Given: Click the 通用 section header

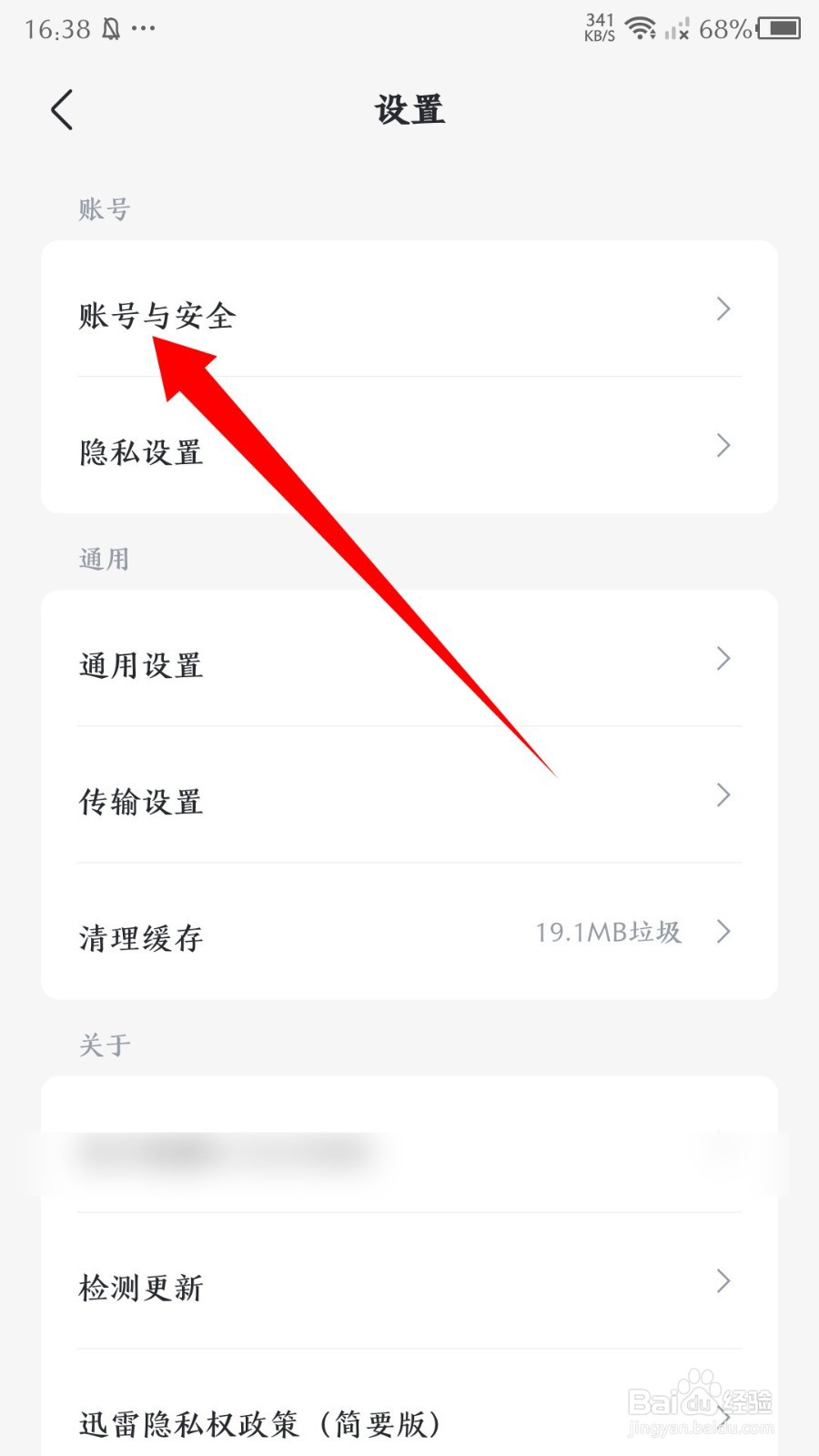Looking at the screenshot, I should [103, 558].
